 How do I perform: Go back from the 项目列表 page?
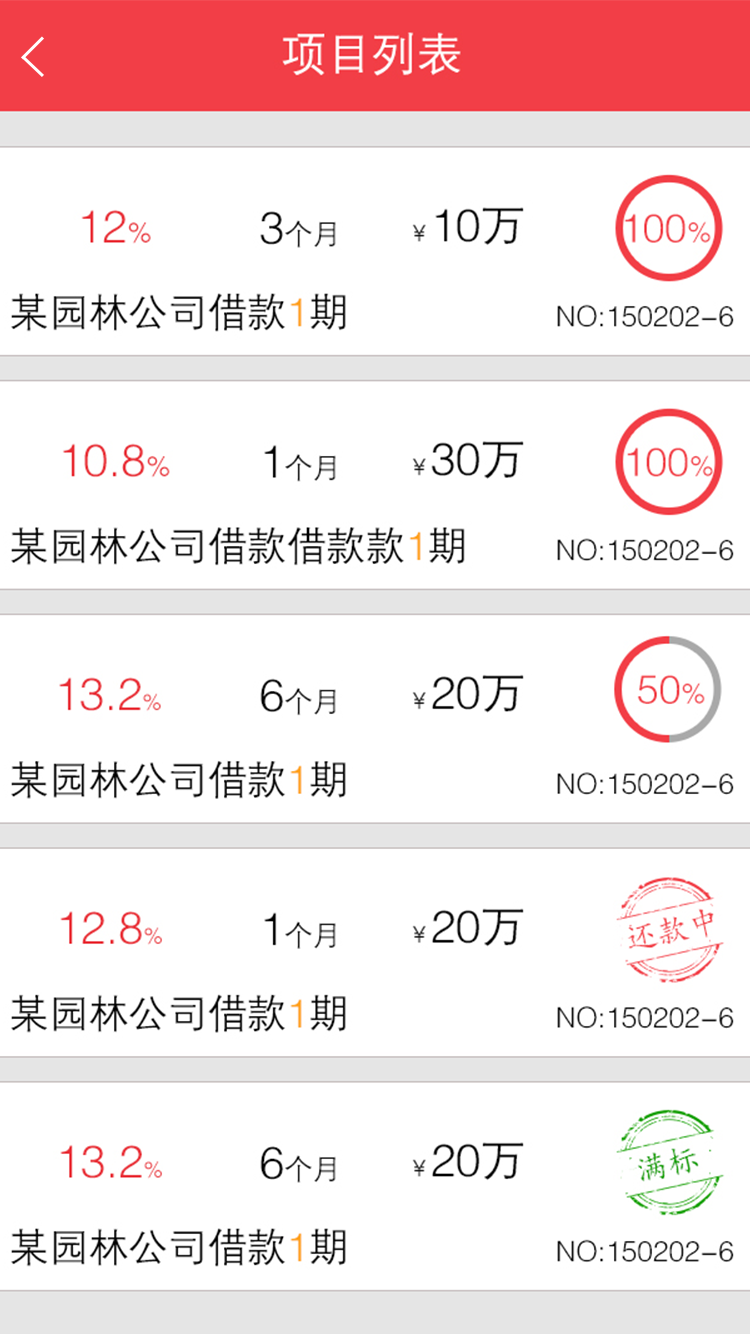34,56
